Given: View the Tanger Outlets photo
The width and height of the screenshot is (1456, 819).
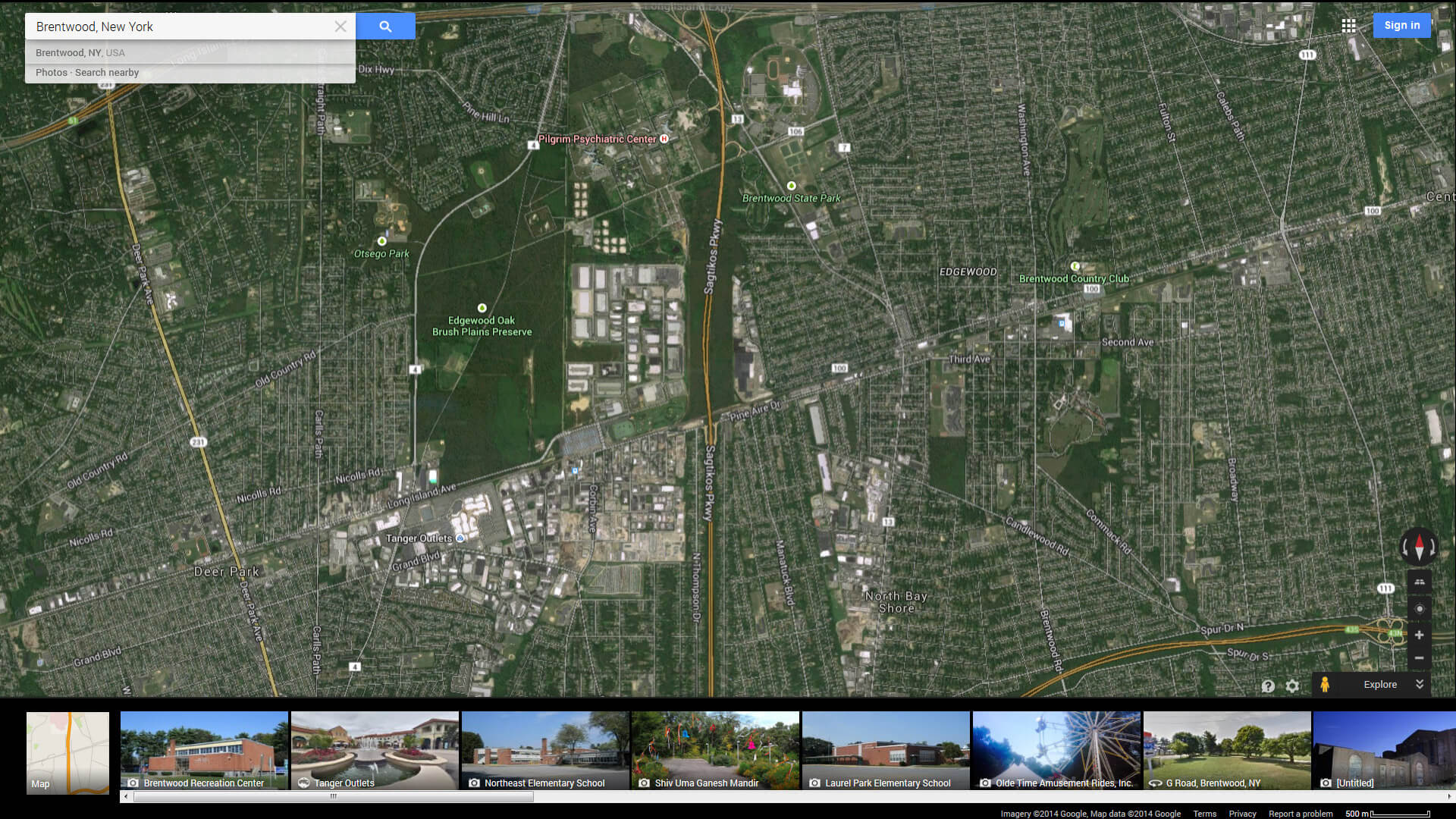Looking at the screenshot, I should pos(375,750).
